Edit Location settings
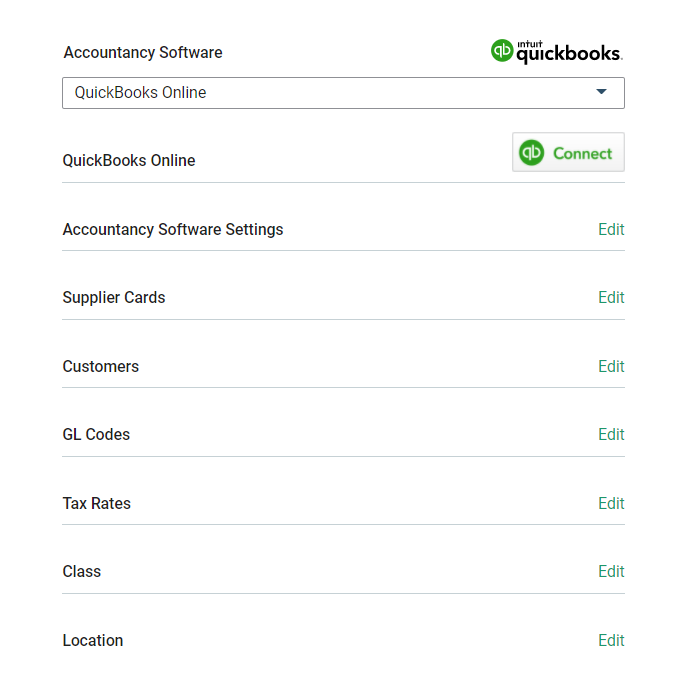Screen dimensions: 694x697 click(611, 640)
